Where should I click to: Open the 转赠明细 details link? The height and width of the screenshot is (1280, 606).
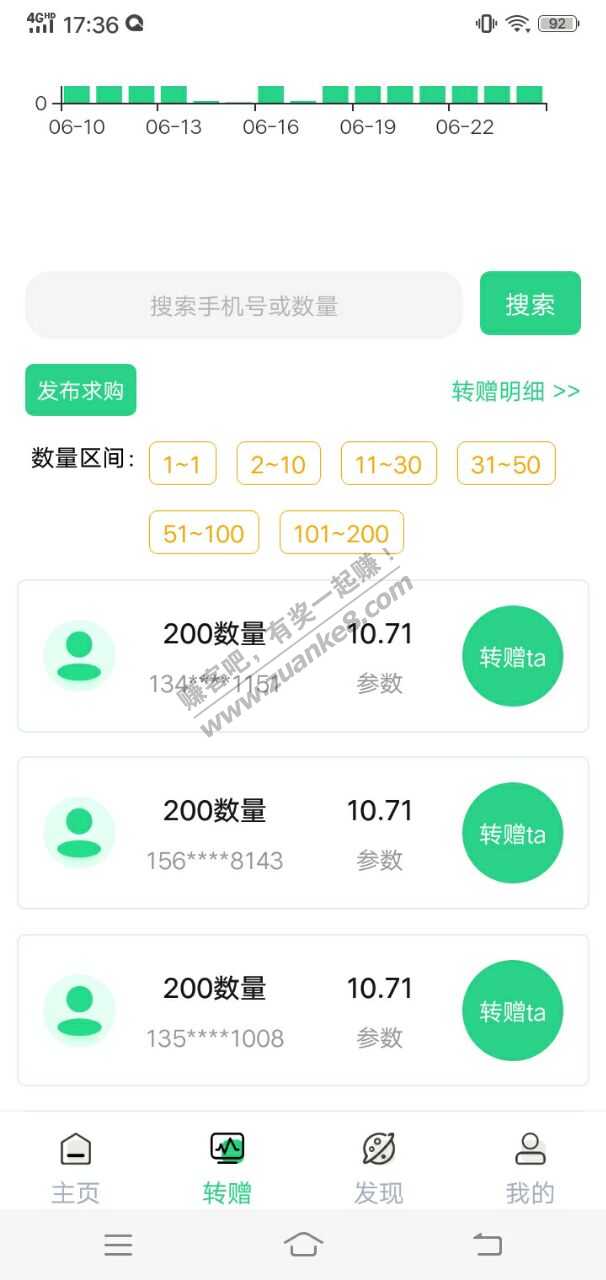515,391
